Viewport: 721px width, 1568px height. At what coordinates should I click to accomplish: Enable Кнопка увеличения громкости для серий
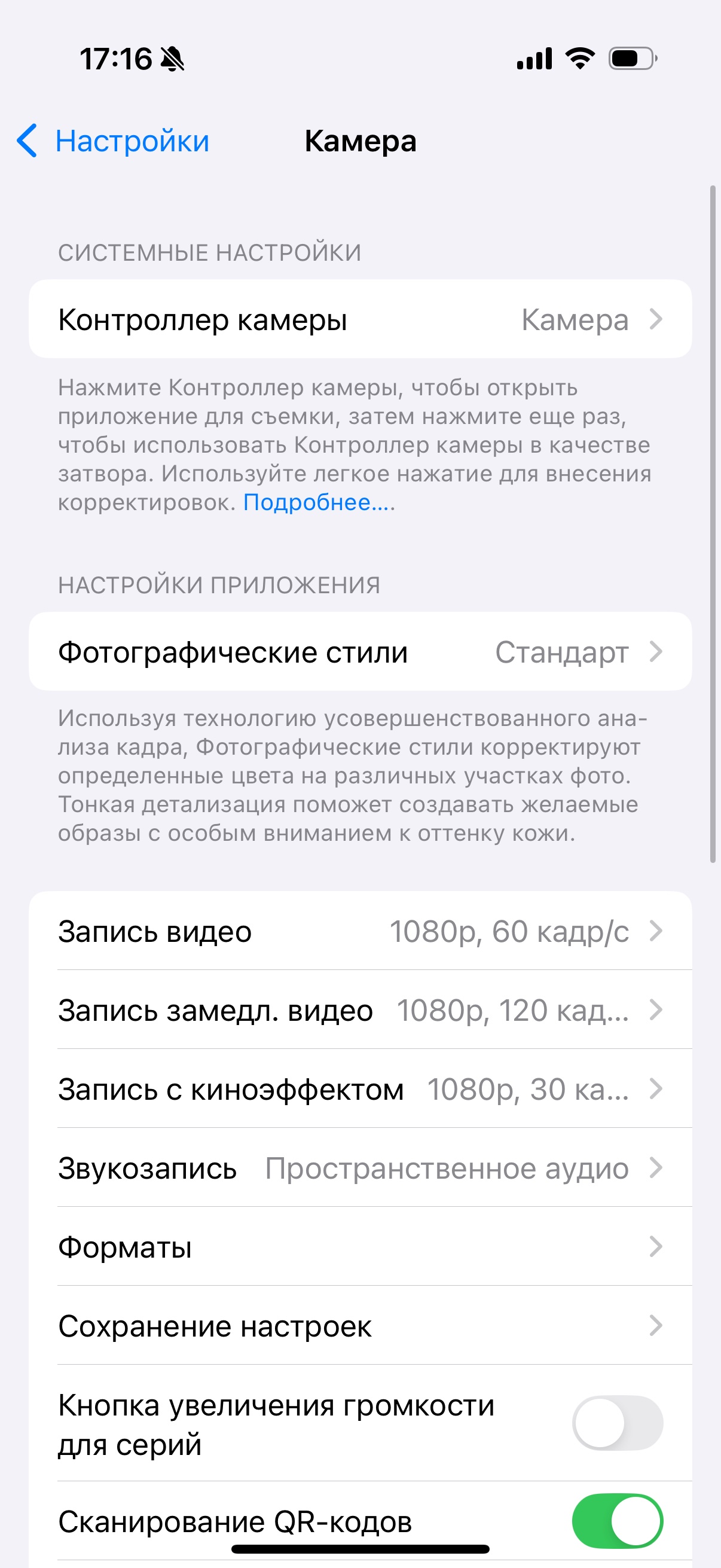click(617, 1423)
